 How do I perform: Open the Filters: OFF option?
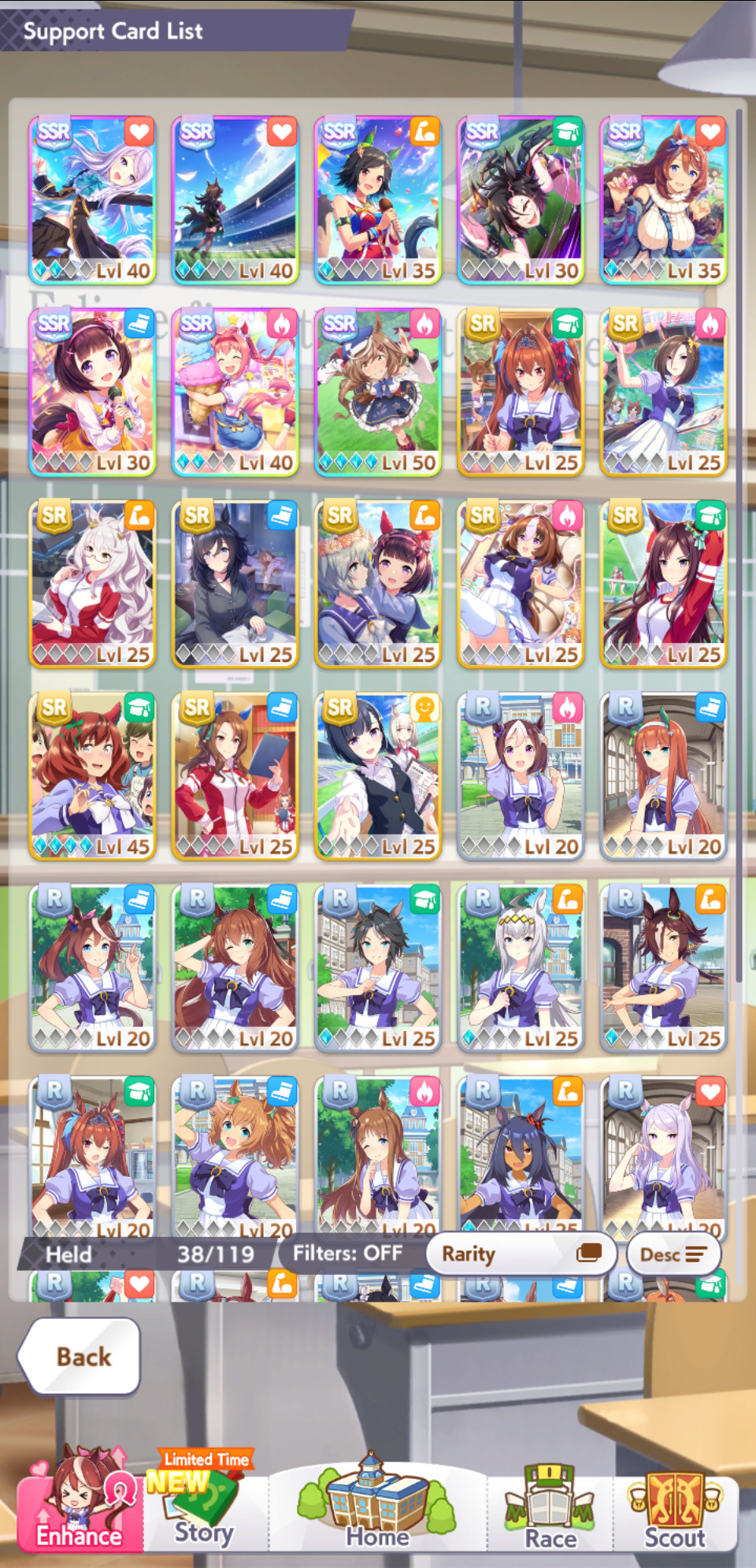click(x=347, y=1253)
